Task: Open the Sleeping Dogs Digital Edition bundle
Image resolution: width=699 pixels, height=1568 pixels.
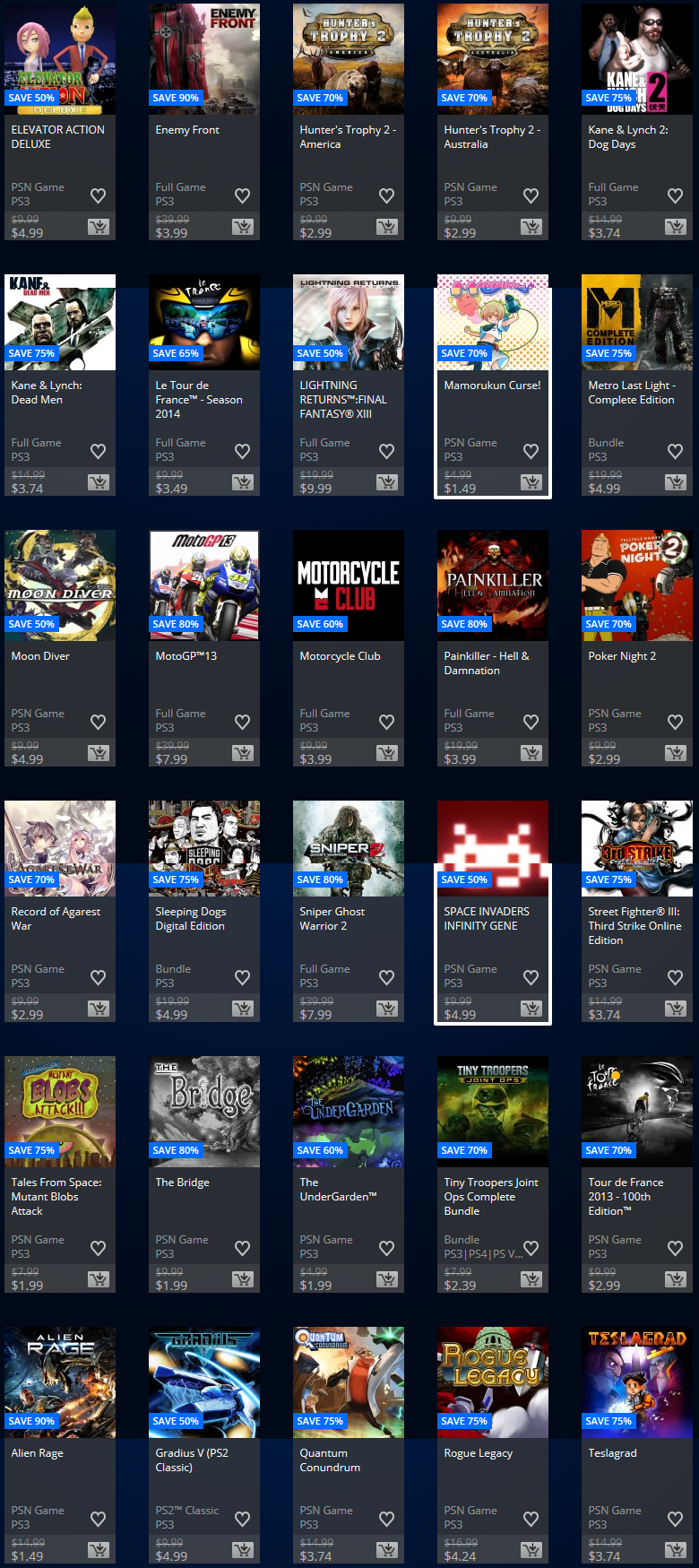Action: click(203, 848)
